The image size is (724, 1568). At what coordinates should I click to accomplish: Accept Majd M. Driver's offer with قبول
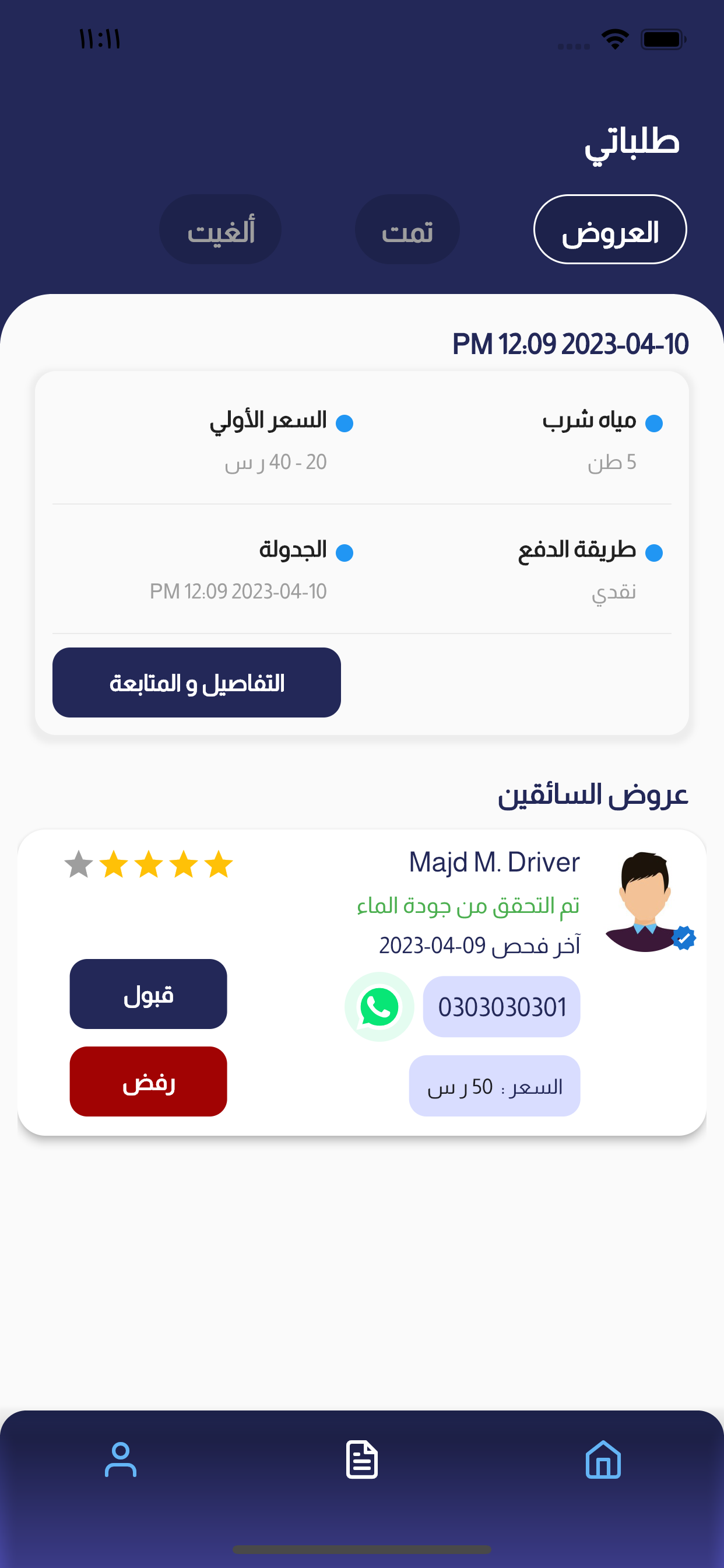tap(149, 994)
